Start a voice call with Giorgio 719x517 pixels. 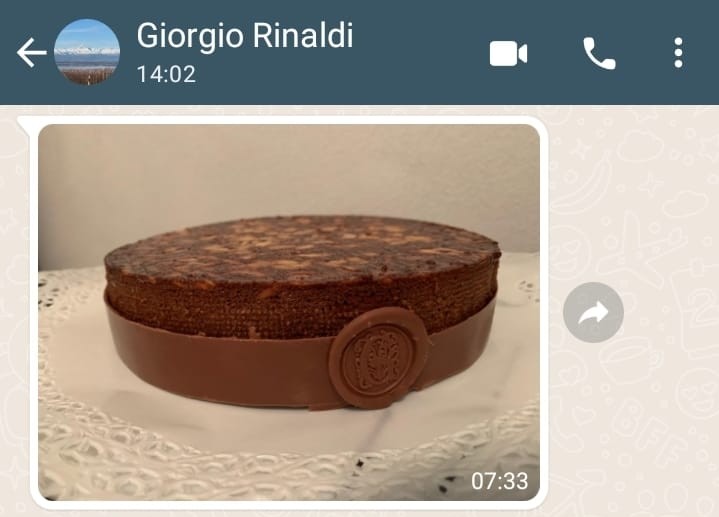[x=599, y=53]
